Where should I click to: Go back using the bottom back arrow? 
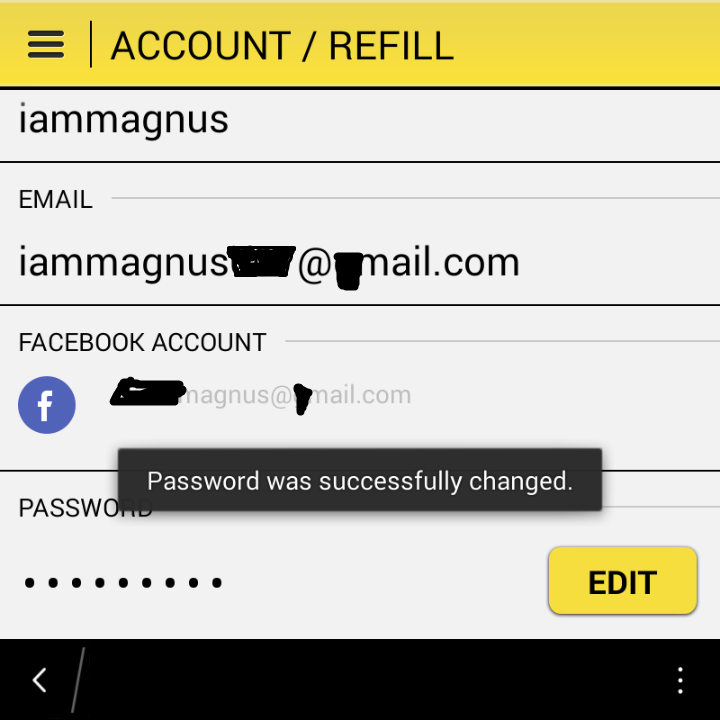click(x=40, y=680)
